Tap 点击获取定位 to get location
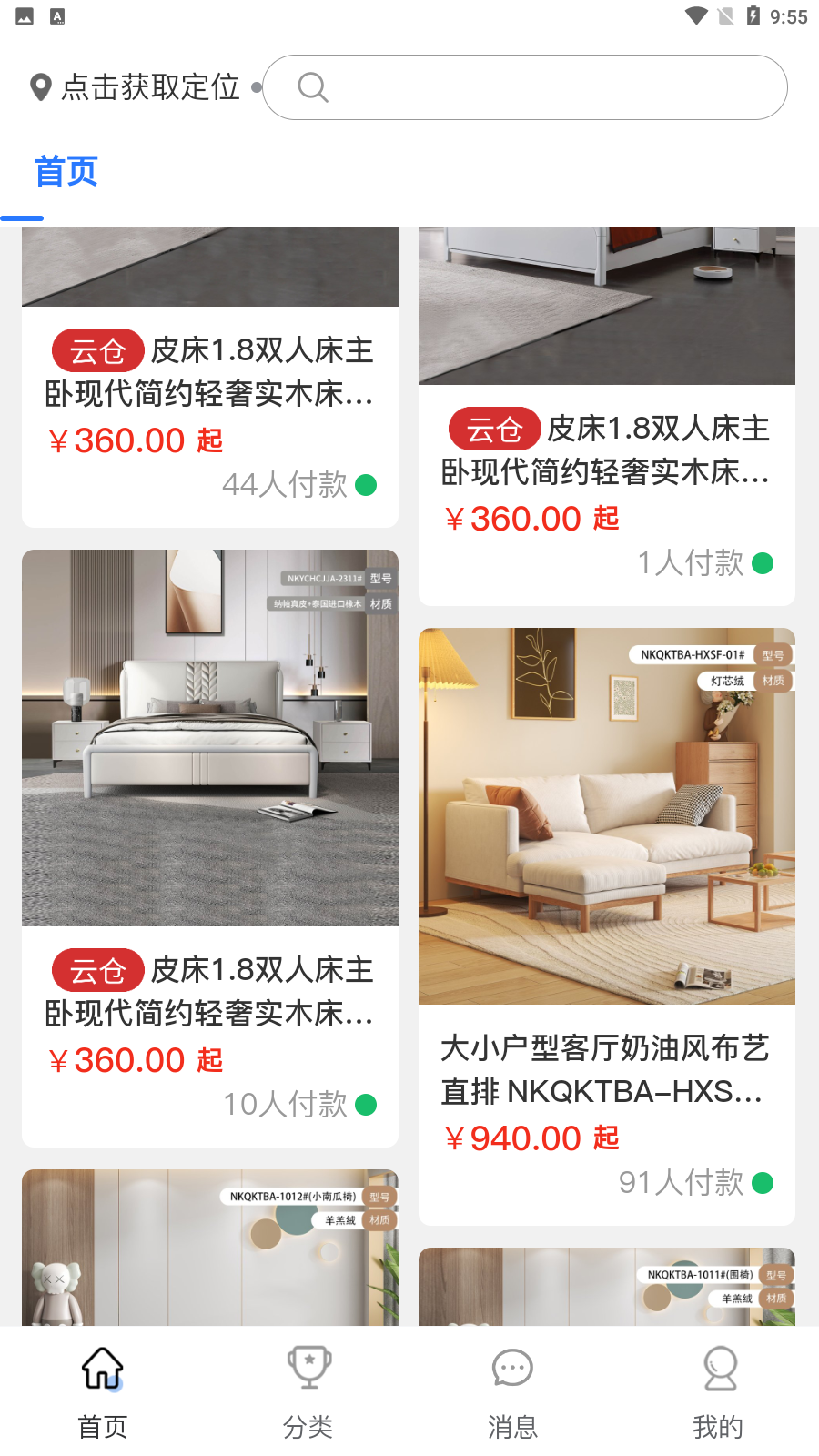This screenshot has width=819, height=1456. (136, 87)
